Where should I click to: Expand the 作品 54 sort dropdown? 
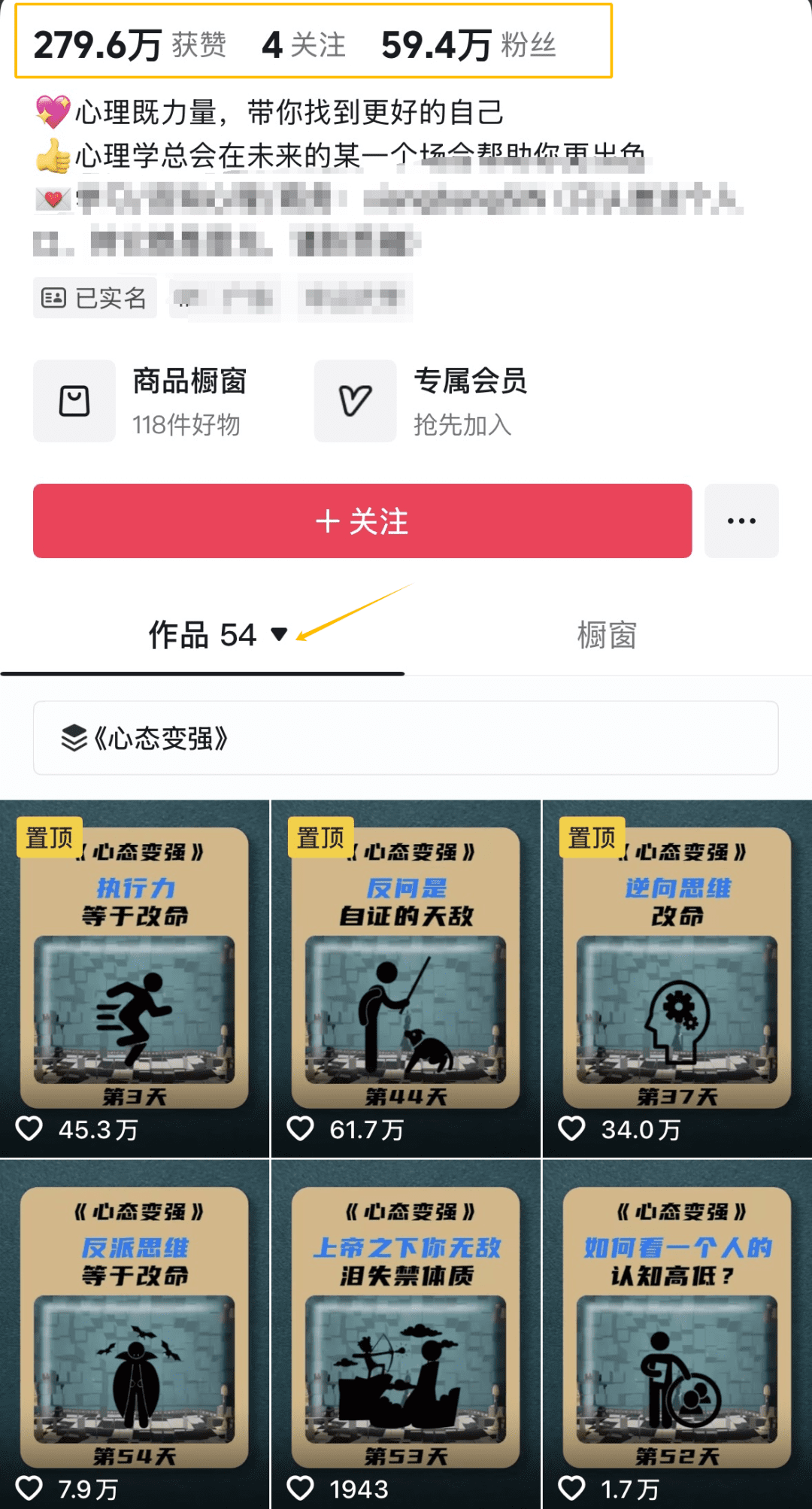[x=279, y=634]
